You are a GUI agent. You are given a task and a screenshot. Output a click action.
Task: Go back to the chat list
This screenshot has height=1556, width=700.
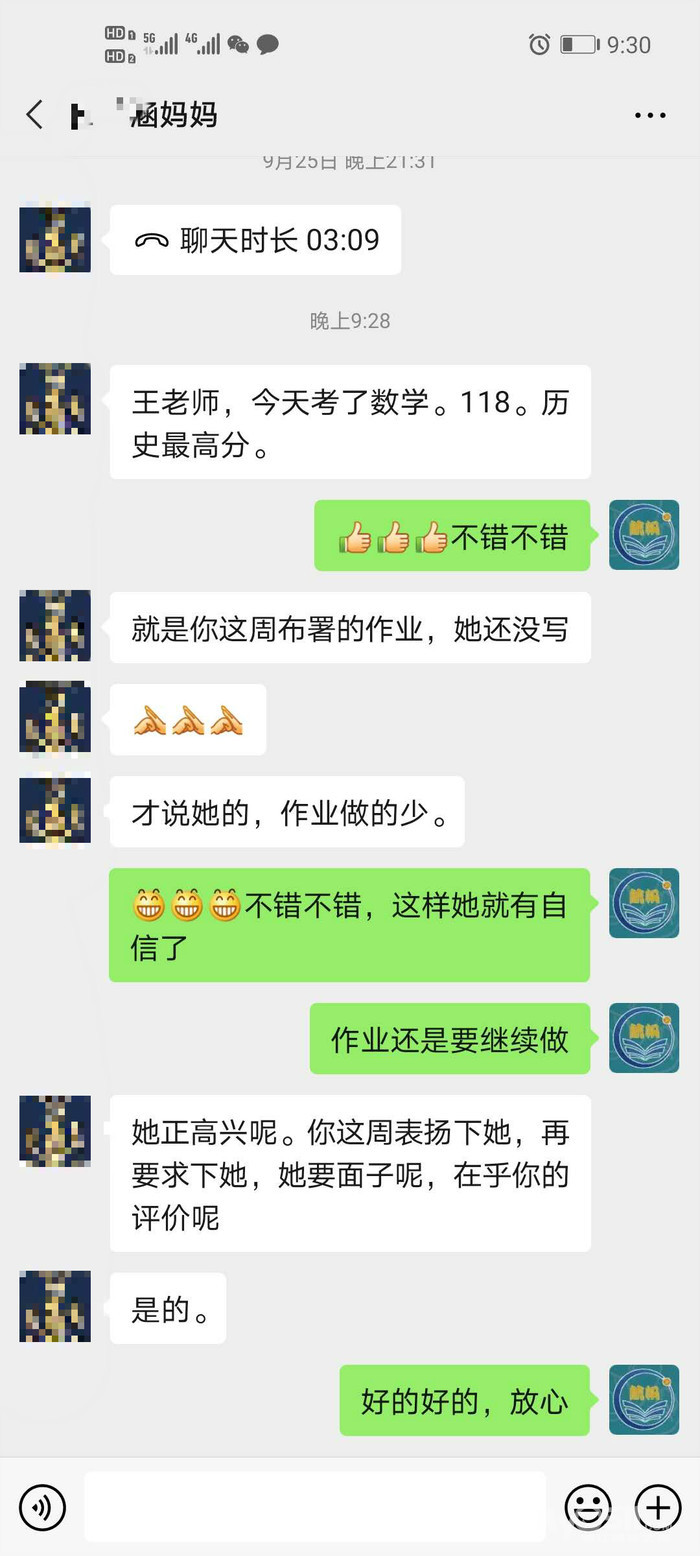tap(35, 115)
